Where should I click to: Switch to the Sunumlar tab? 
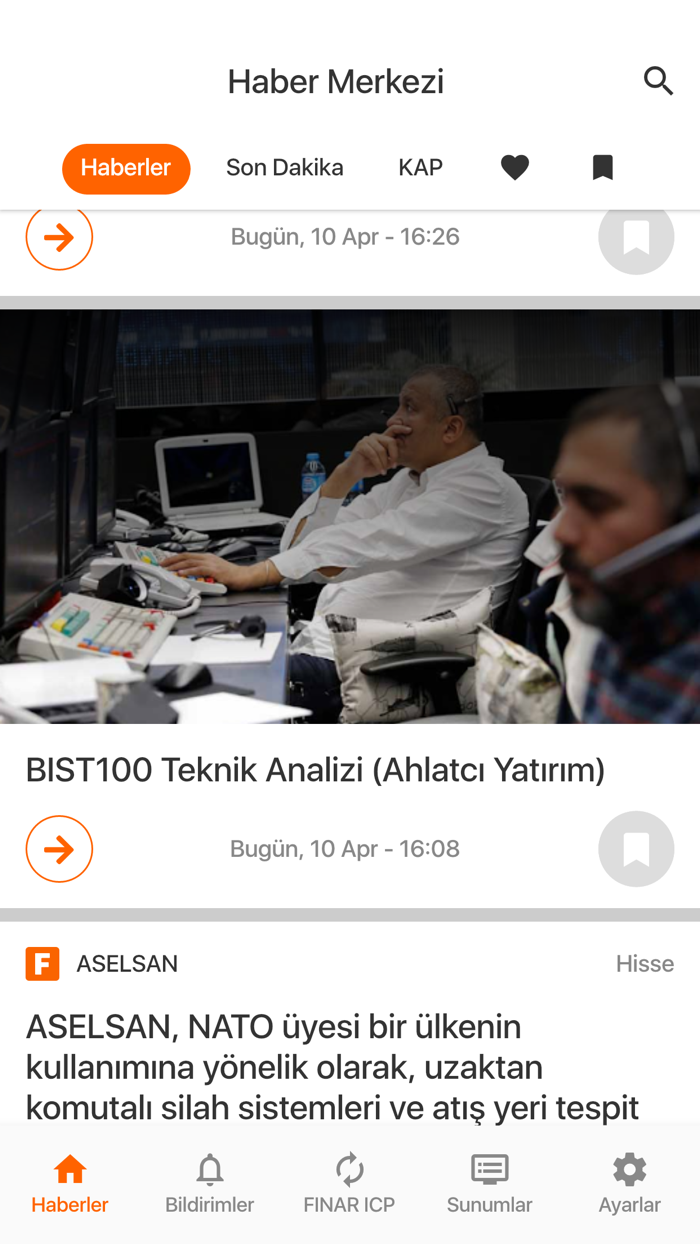point(489,1183)
